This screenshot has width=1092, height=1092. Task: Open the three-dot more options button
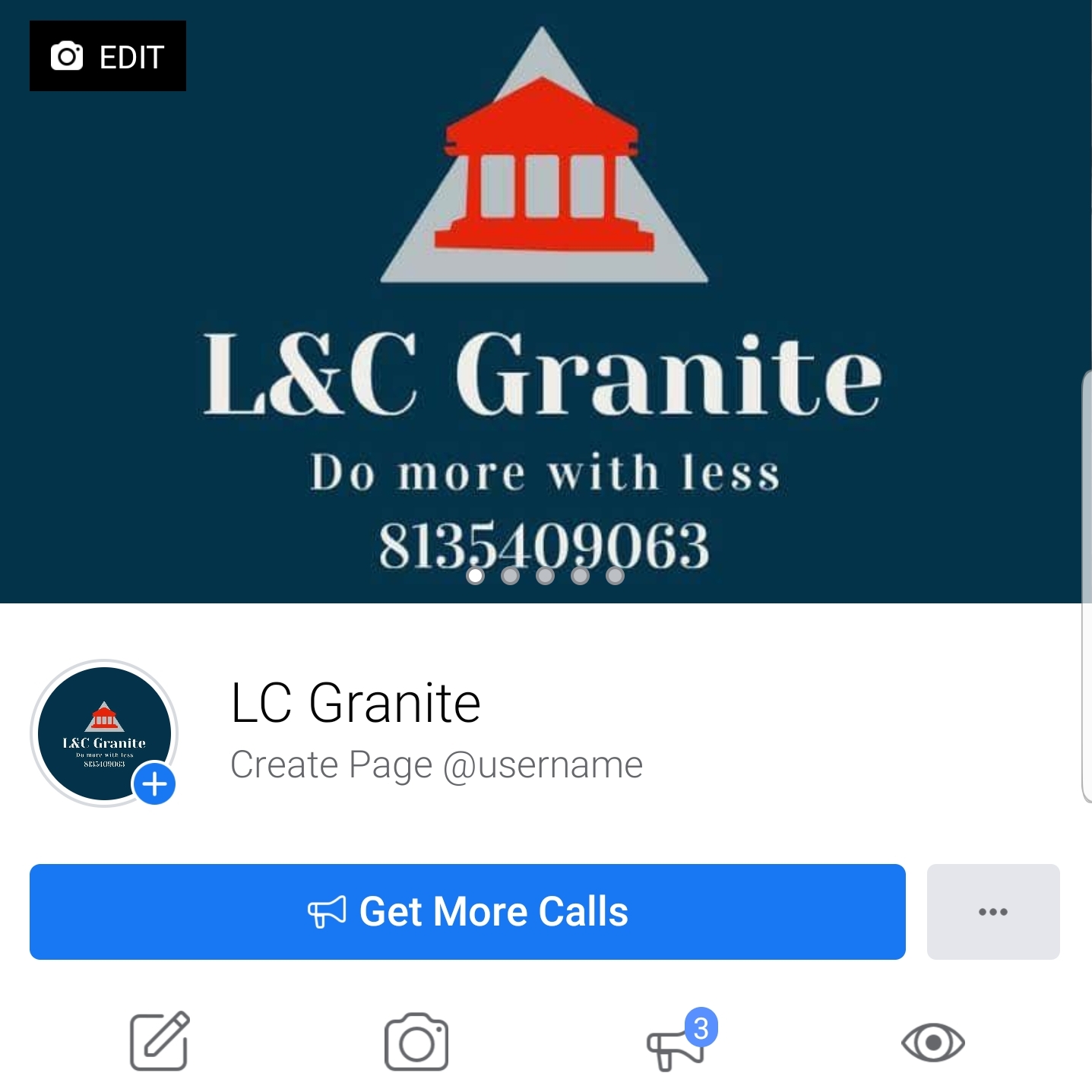[x=992, y=911]
